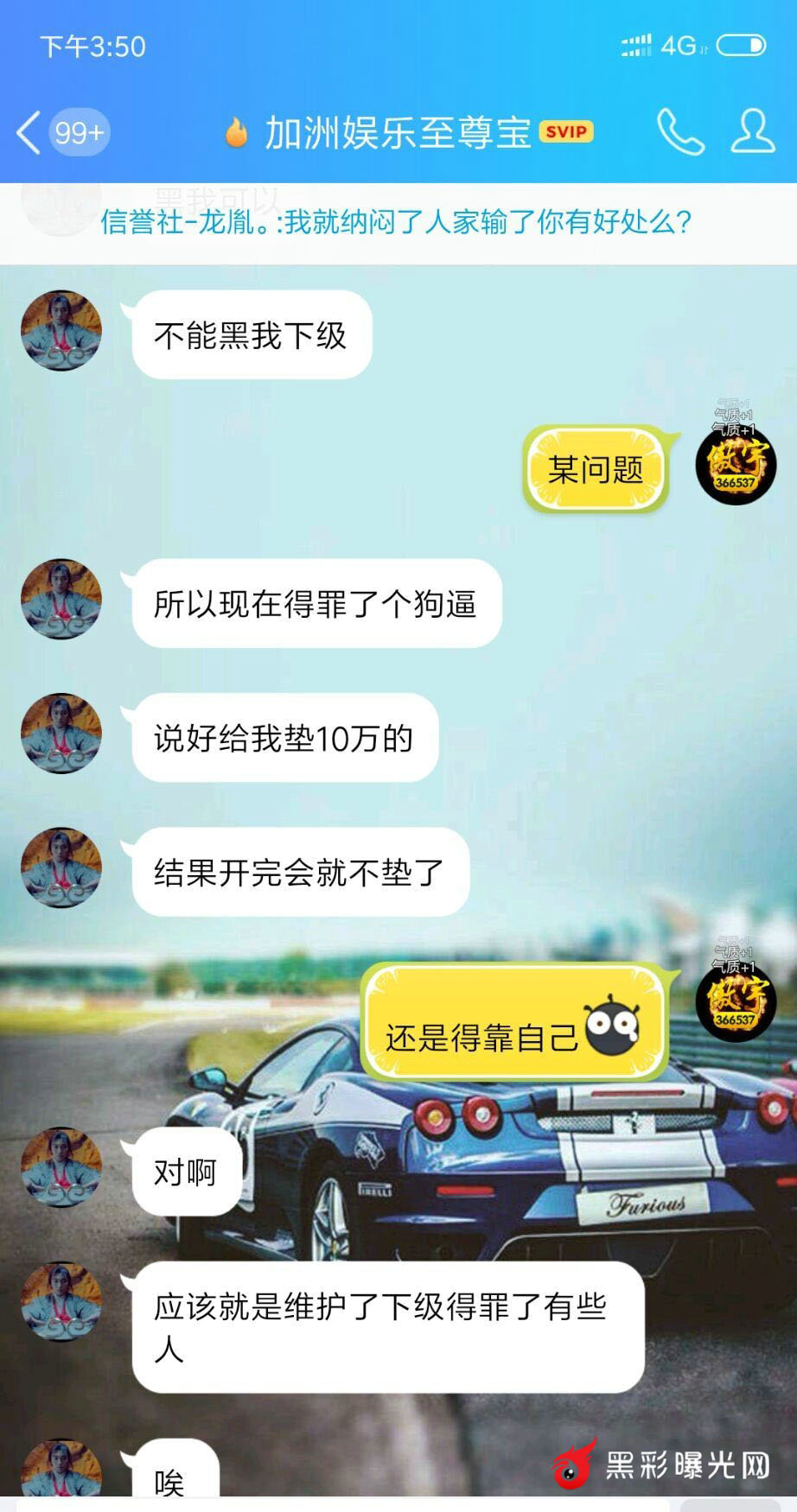Tap sender avatar beside 不能黑我下级
Image resolution: width=797 pixels, height=1512 pixels.
tap(61, 331)
